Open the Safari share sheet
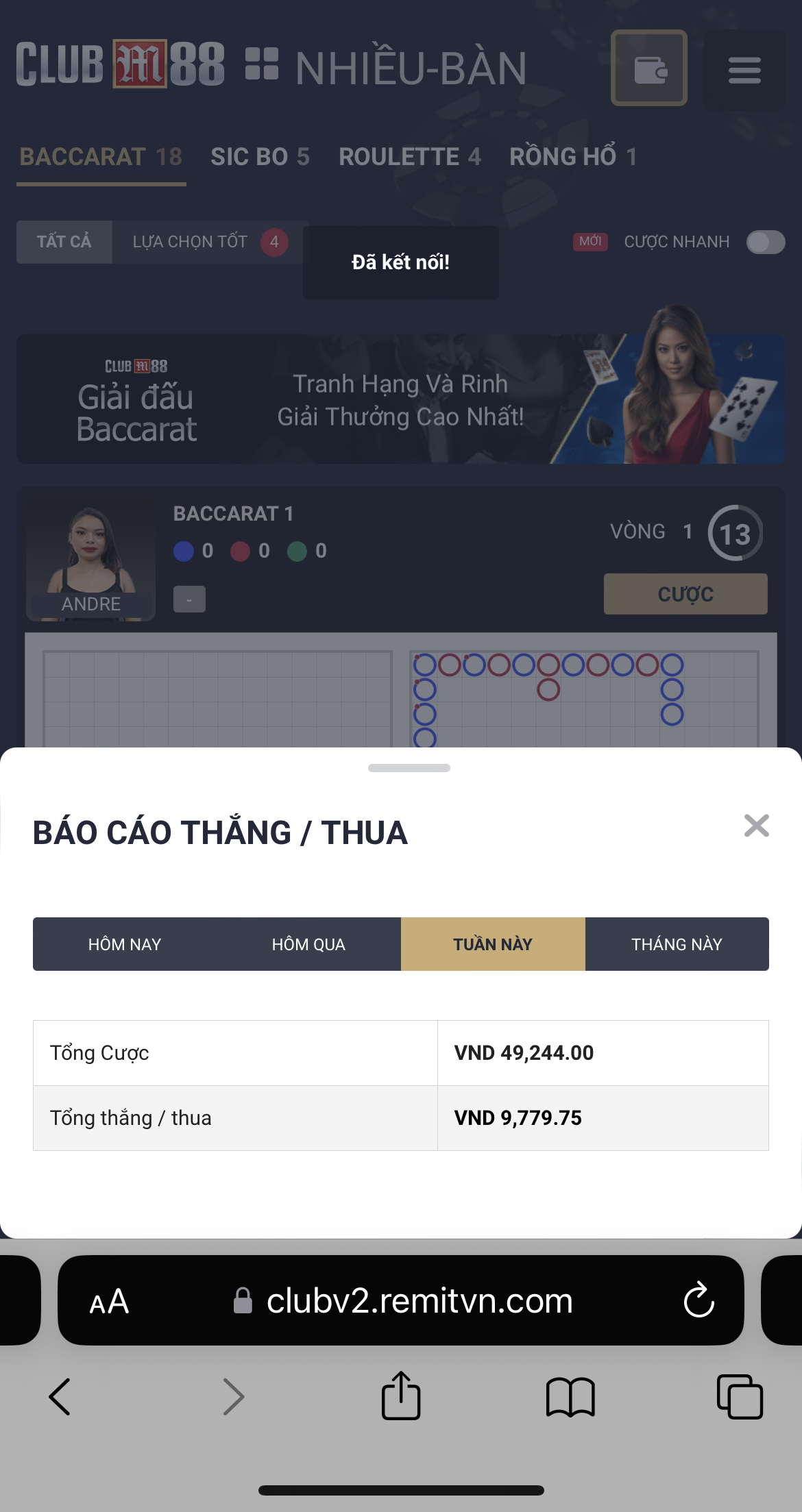Screen dimensions: 802x1512 point(401,1396)
